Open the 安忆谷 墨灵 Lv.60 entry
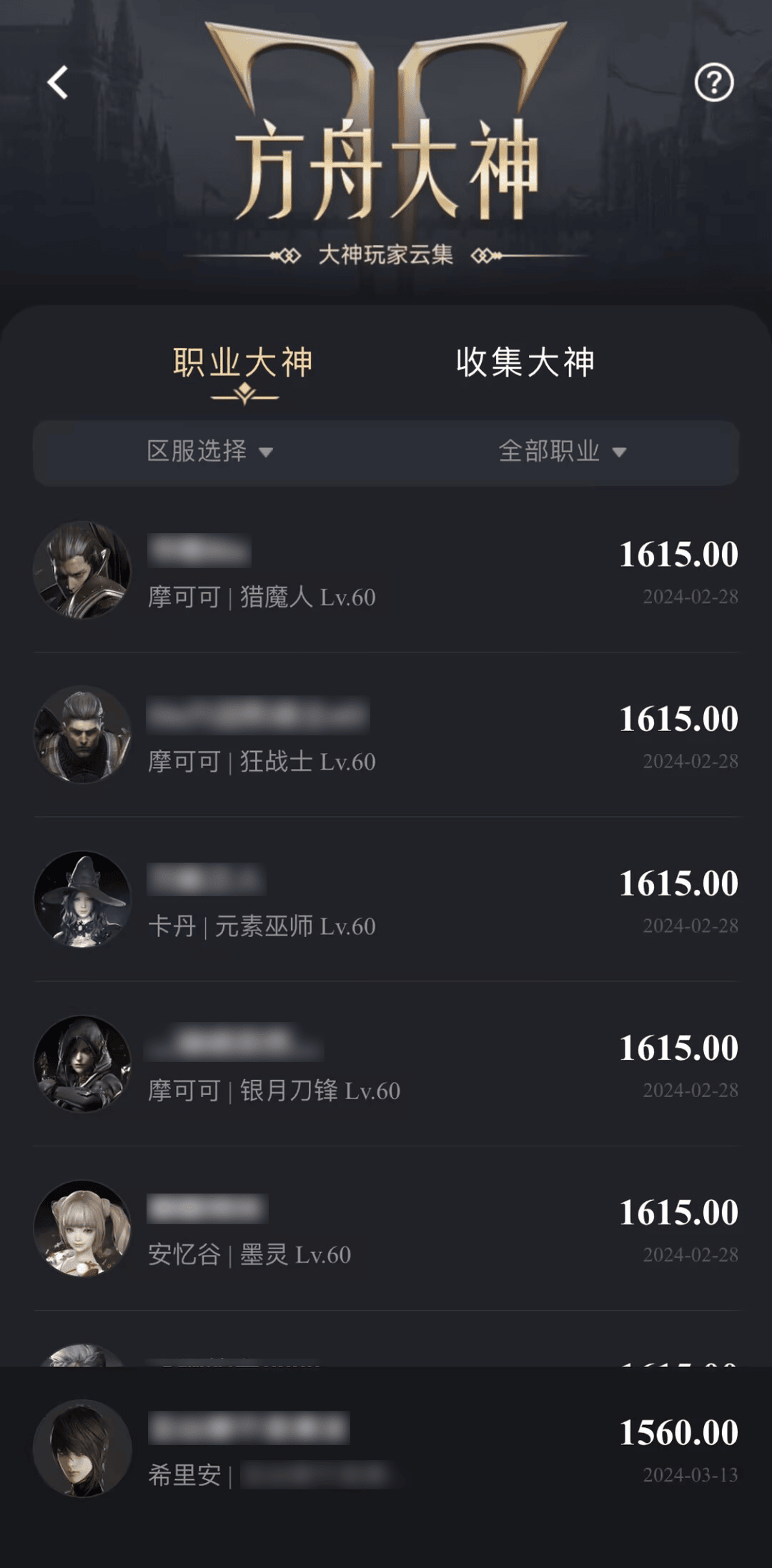Image resolution: width=772 pixels, height=1568 pixels. [x=386, y=1229]
